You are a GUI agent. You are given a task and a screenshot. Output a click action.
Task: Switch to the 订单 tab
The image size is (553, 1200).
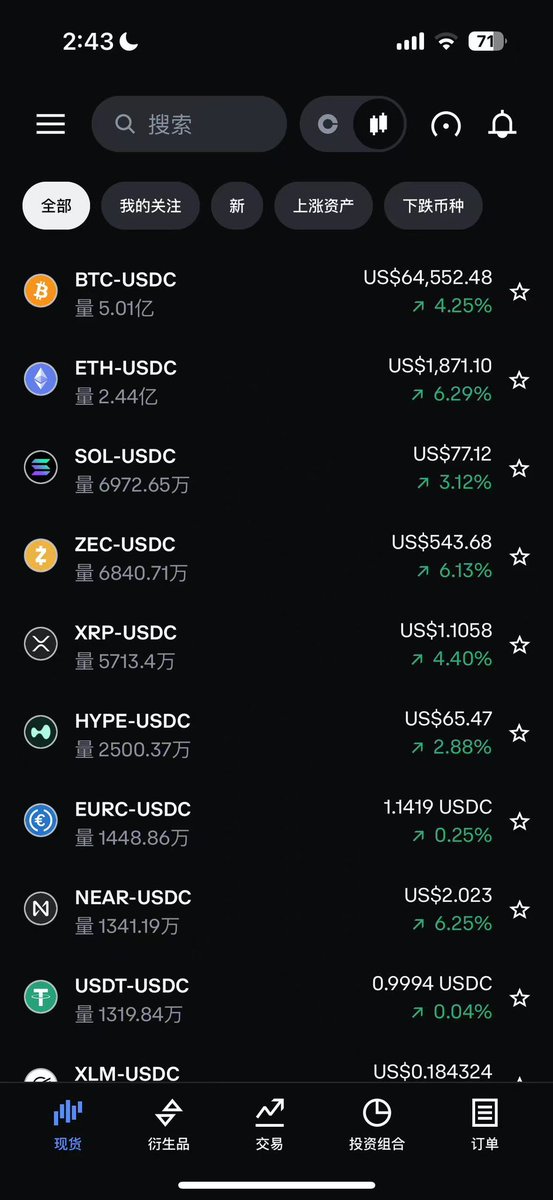[x=485, y=1124]
